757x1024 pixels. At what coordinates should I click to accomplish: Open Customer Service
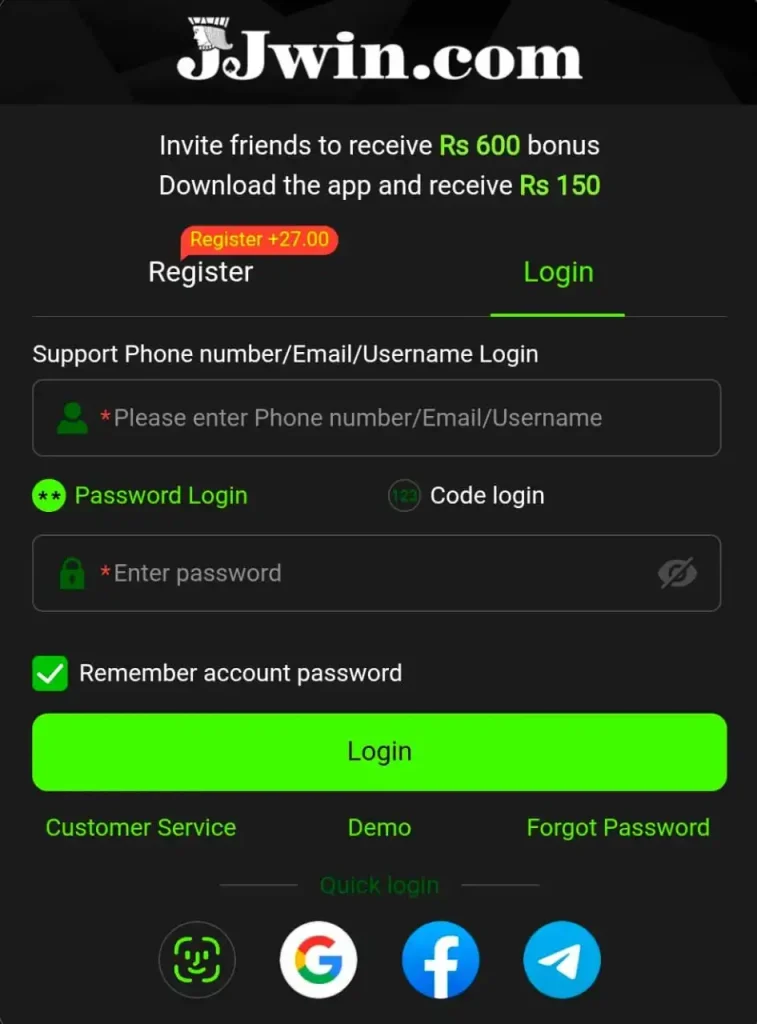click(141, 828)
